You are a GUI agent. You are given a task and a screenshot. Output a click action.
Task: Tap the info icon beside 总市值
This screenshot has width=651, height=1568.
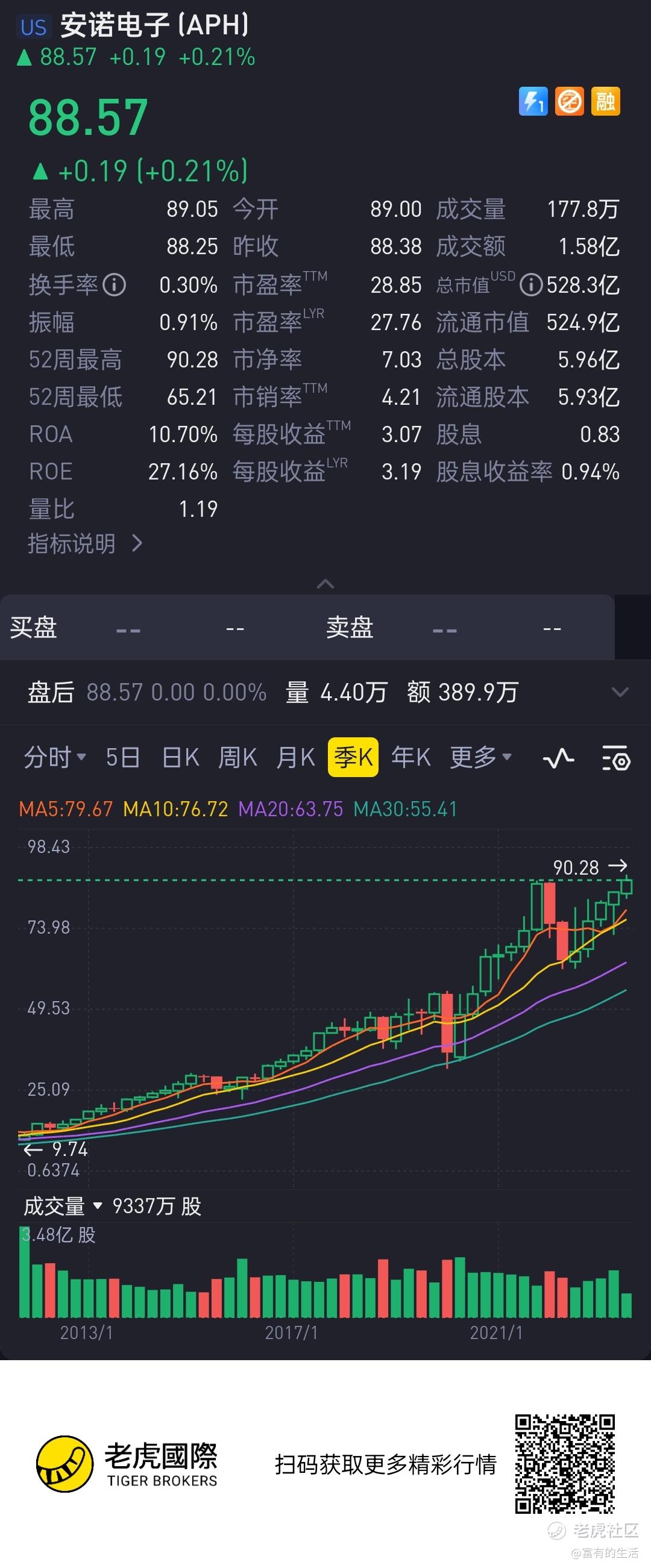pyautogui.click(x=531, y=284)
